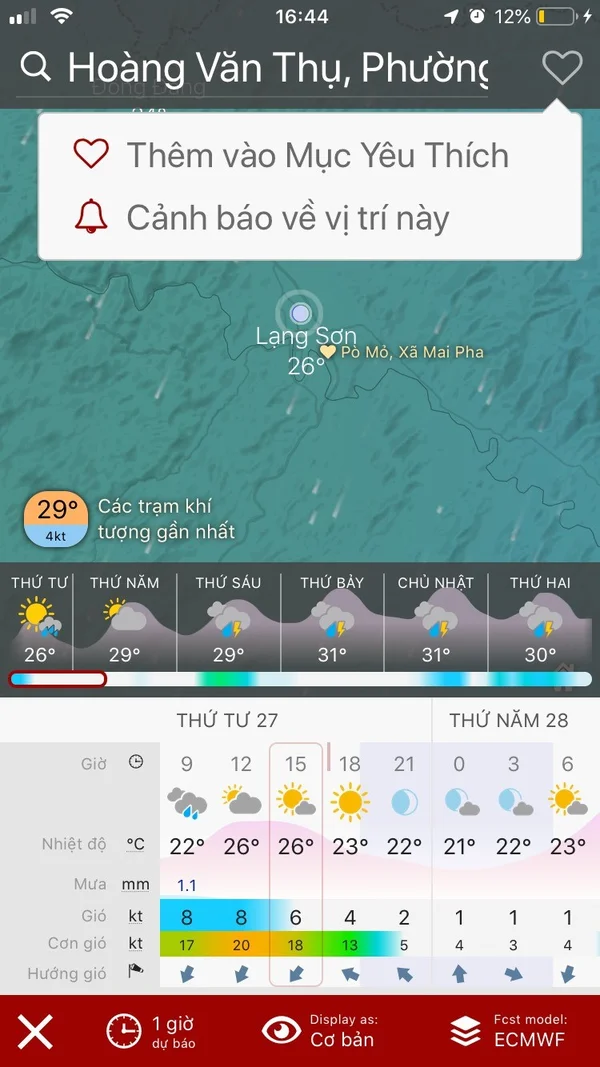The image size is (600, 1067).
Task: Switch forecast model ECMWF
Action: point(508,1031)
